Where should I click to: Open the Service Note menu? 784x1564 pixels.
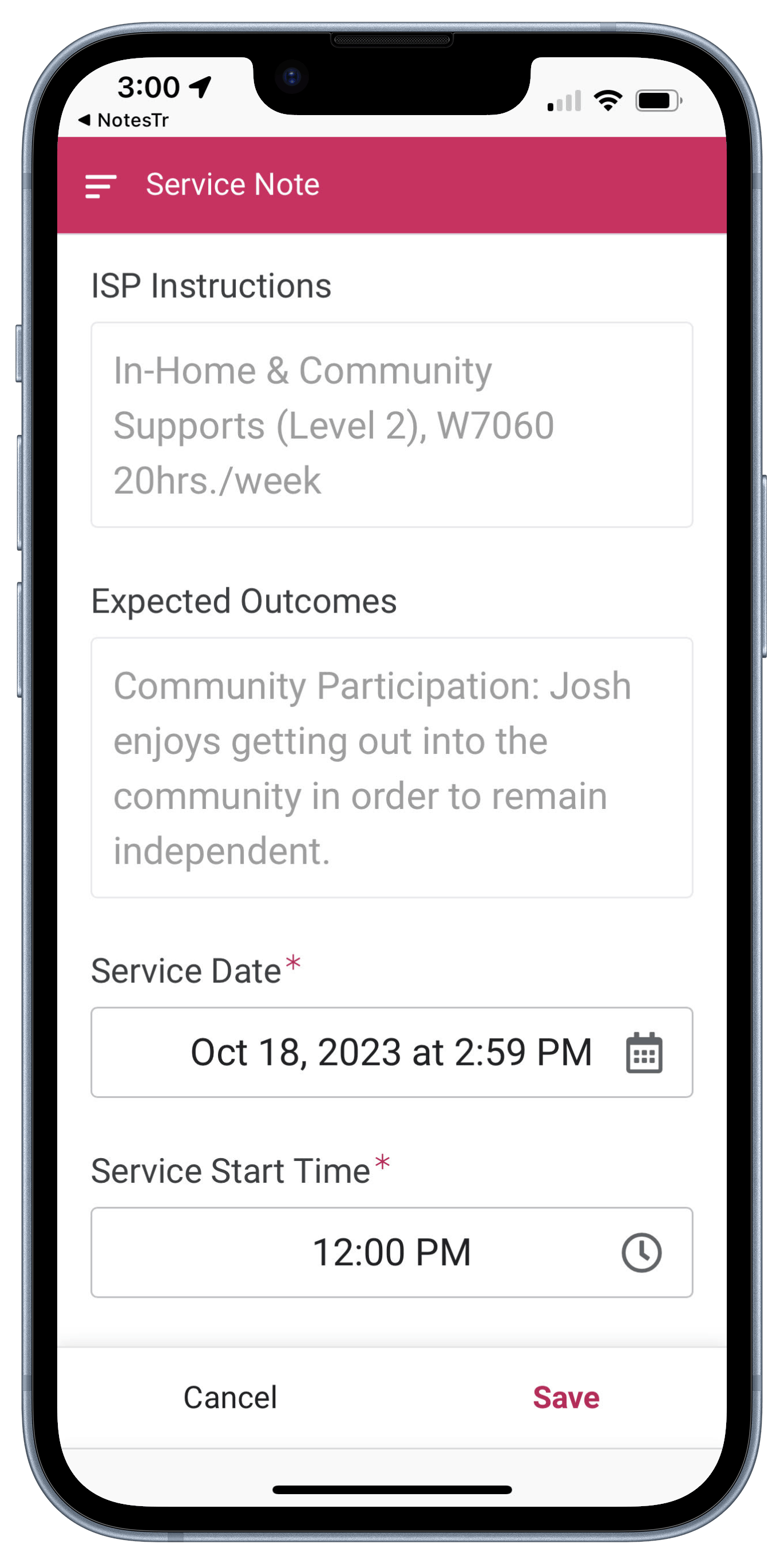tap(100, 186)
